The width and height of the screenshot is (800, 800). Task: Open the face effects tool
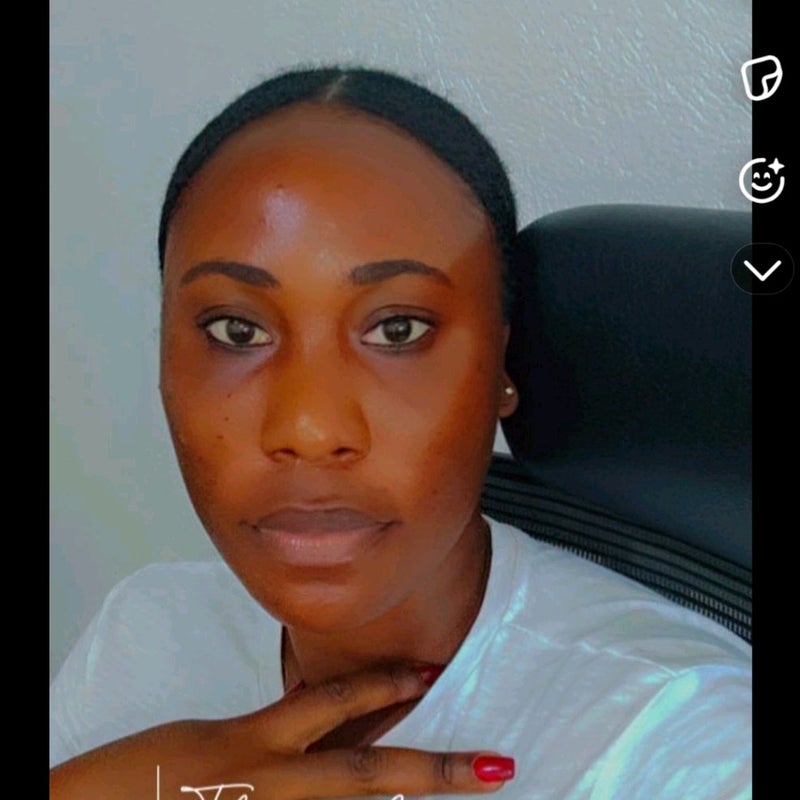click(762, 180)
